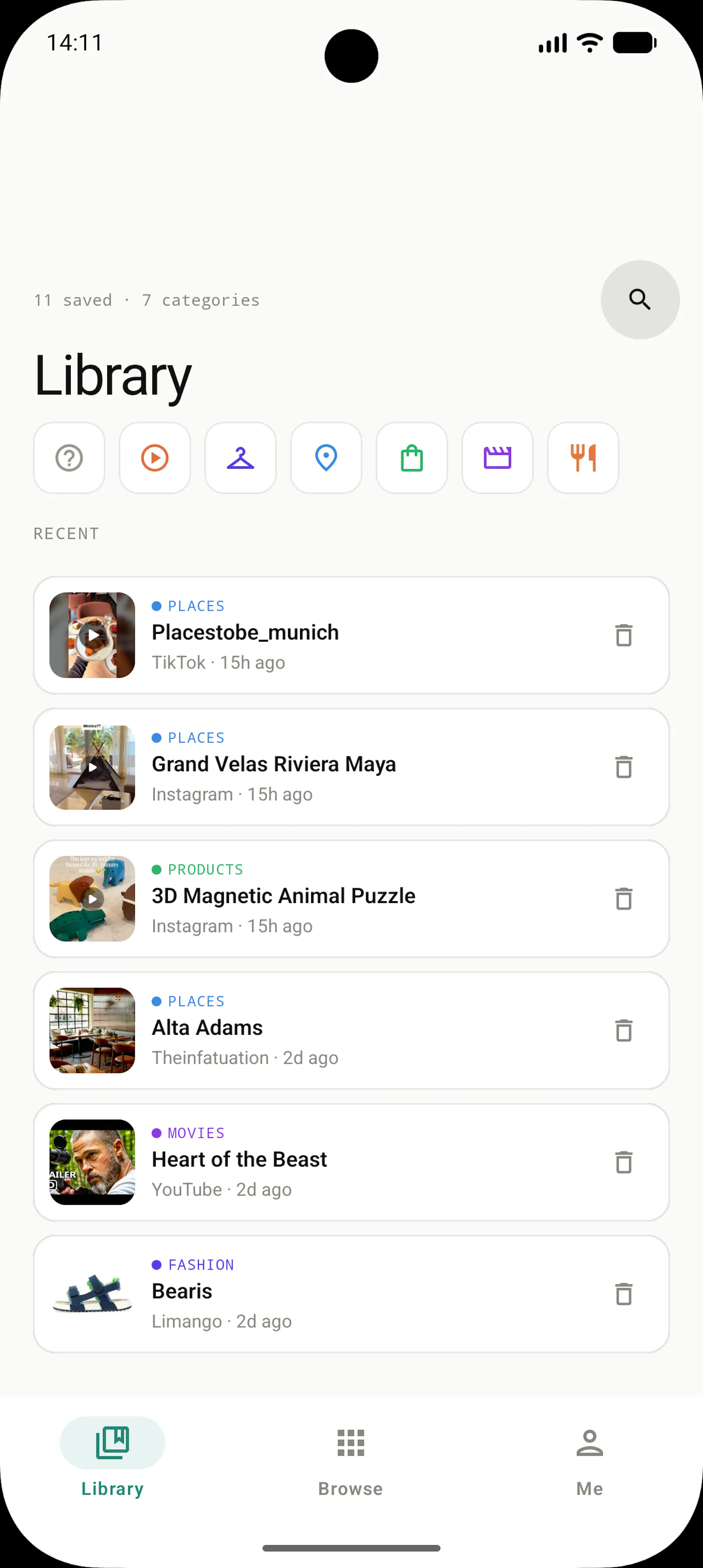Open the Alta Adams card

coord(351,1030)
